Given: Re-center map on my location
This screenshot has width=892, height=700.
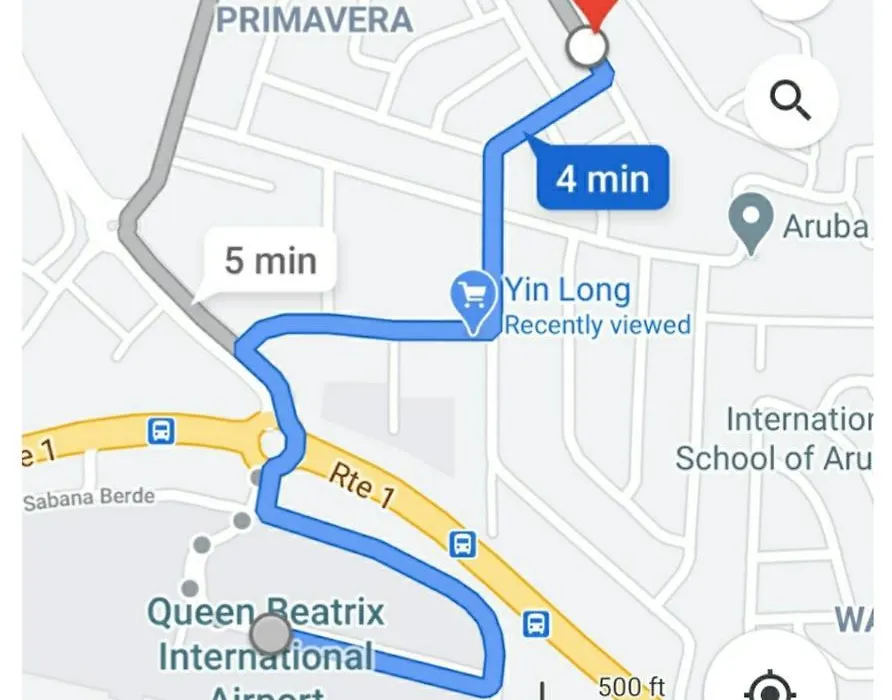Looking at the screenshot, I should point(768,685).
